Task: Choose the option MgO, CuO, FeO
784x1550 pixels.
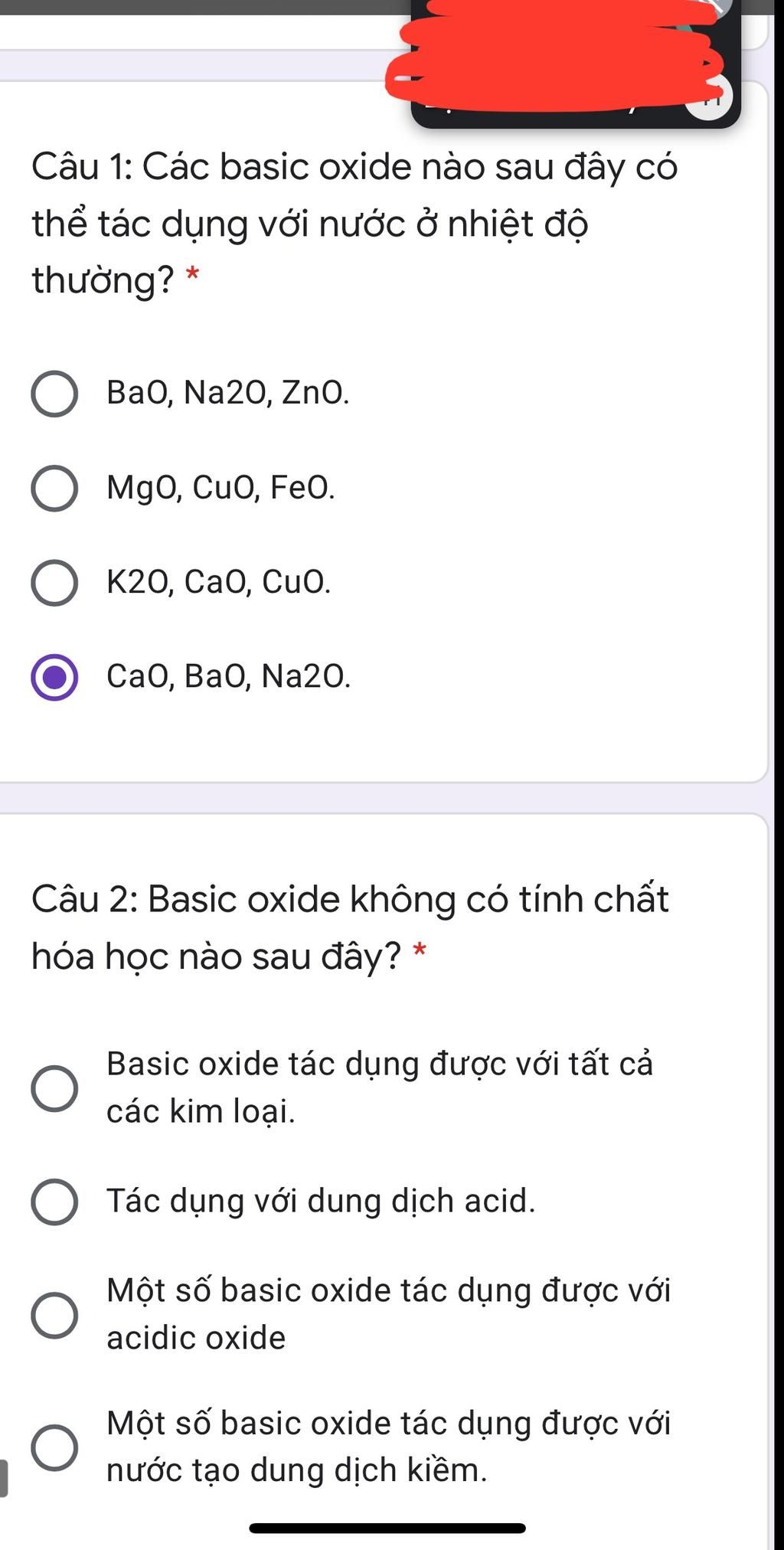Action: click(54, 489)
